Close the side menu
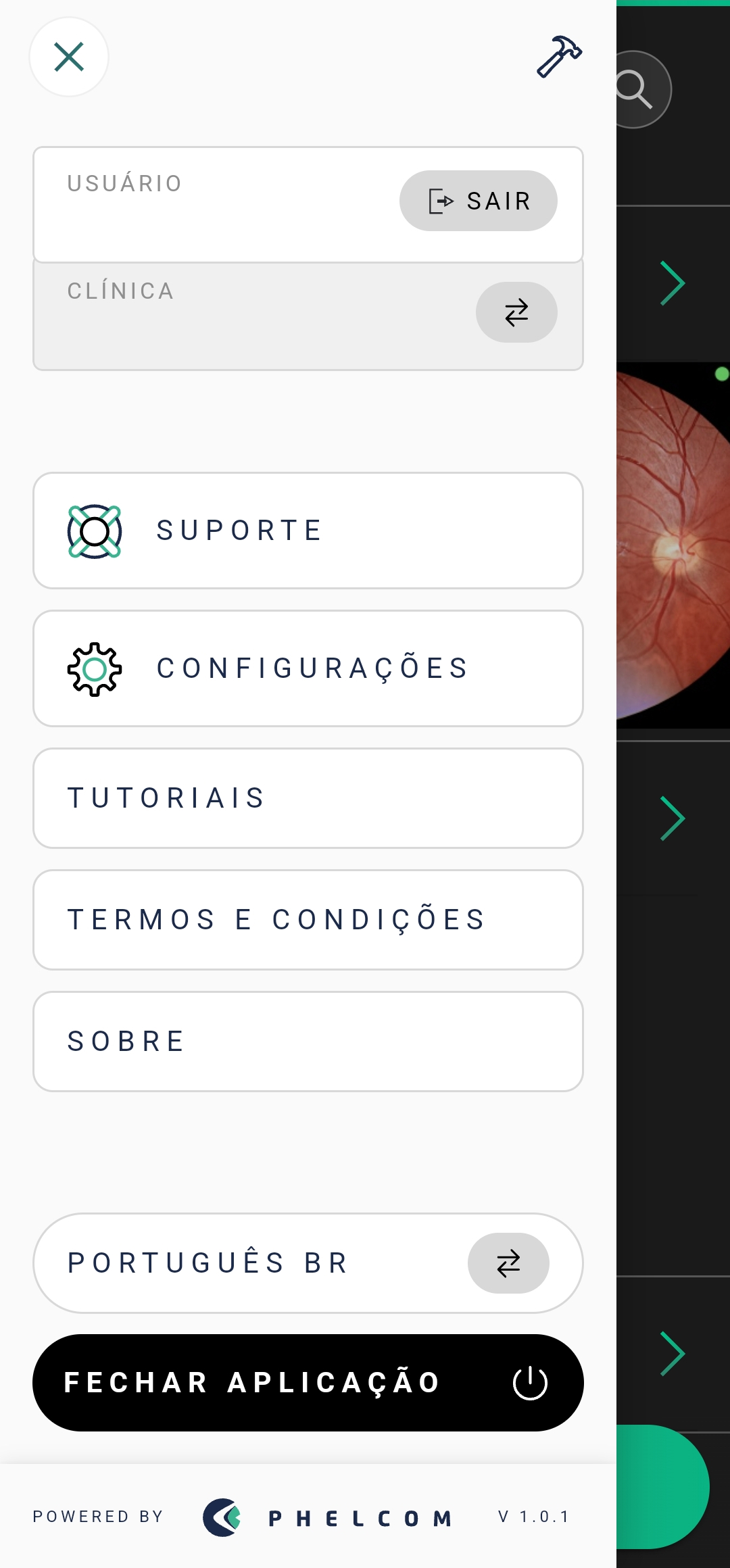Image resolution: width=730 pixels, height=1568 pixels. click(x=69, y=57)
